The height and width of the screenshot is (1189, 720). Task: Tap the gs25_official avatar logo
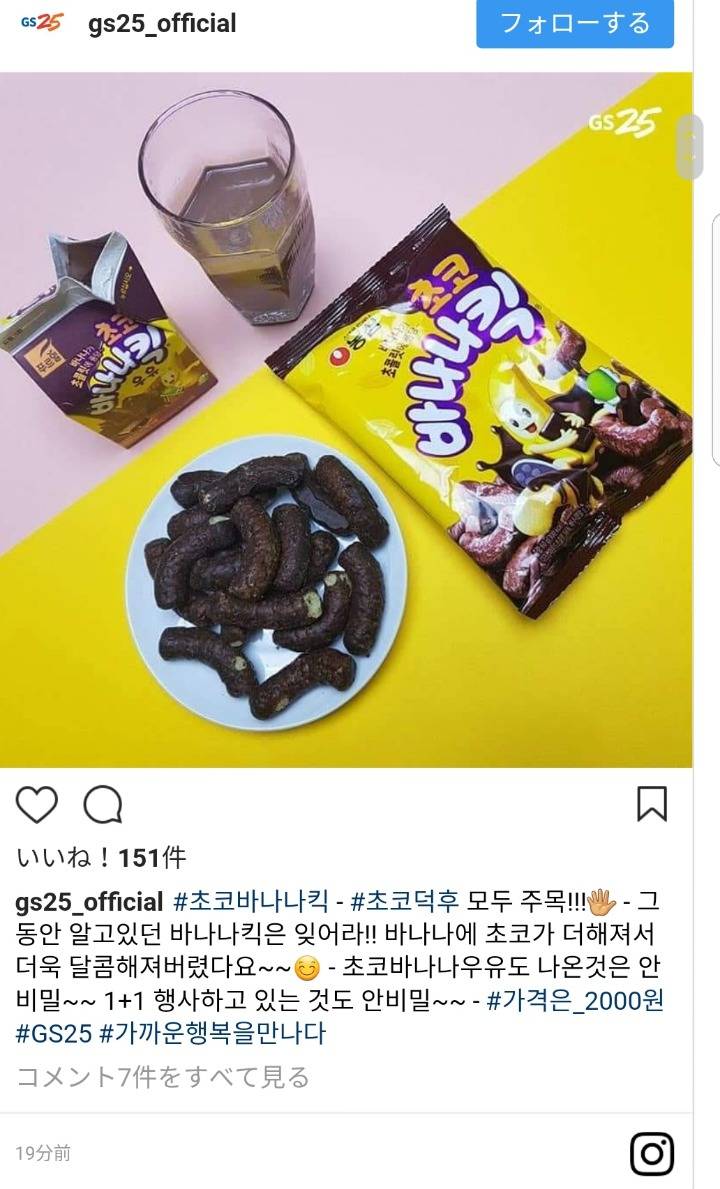(41, 24)
